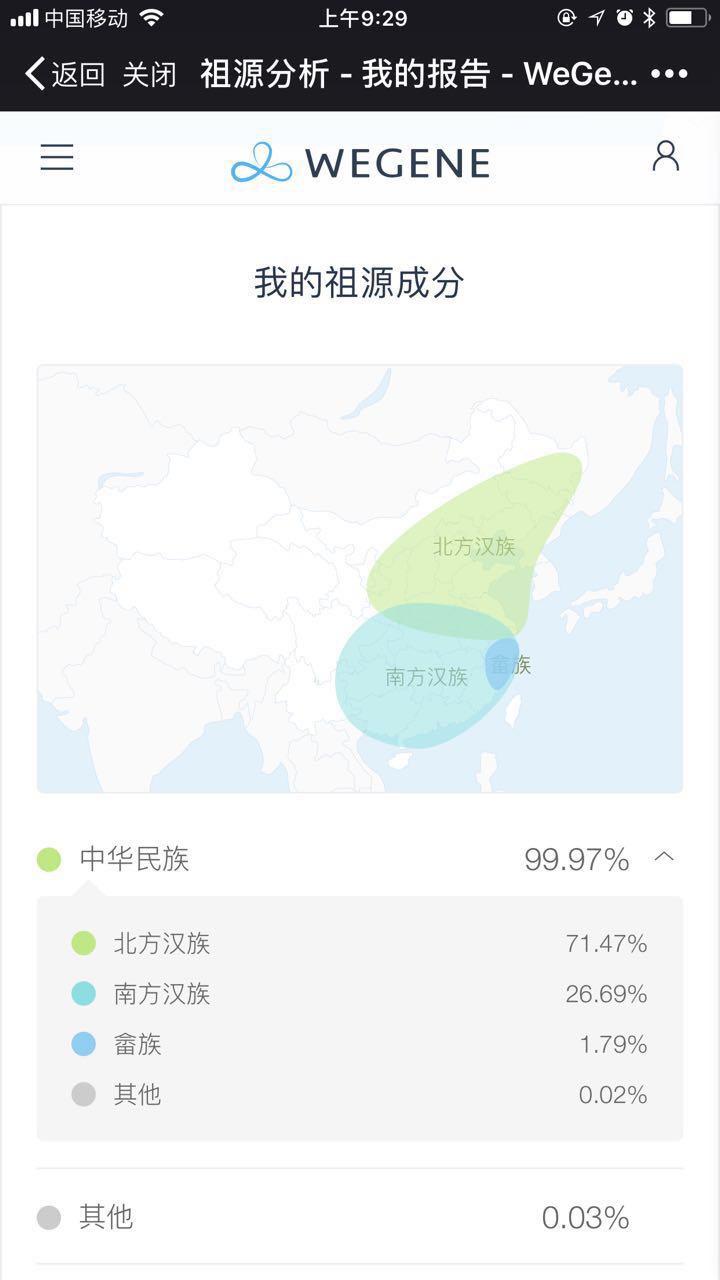
Task: Open the hamburger navigation menu
Action: coord(57,157)
